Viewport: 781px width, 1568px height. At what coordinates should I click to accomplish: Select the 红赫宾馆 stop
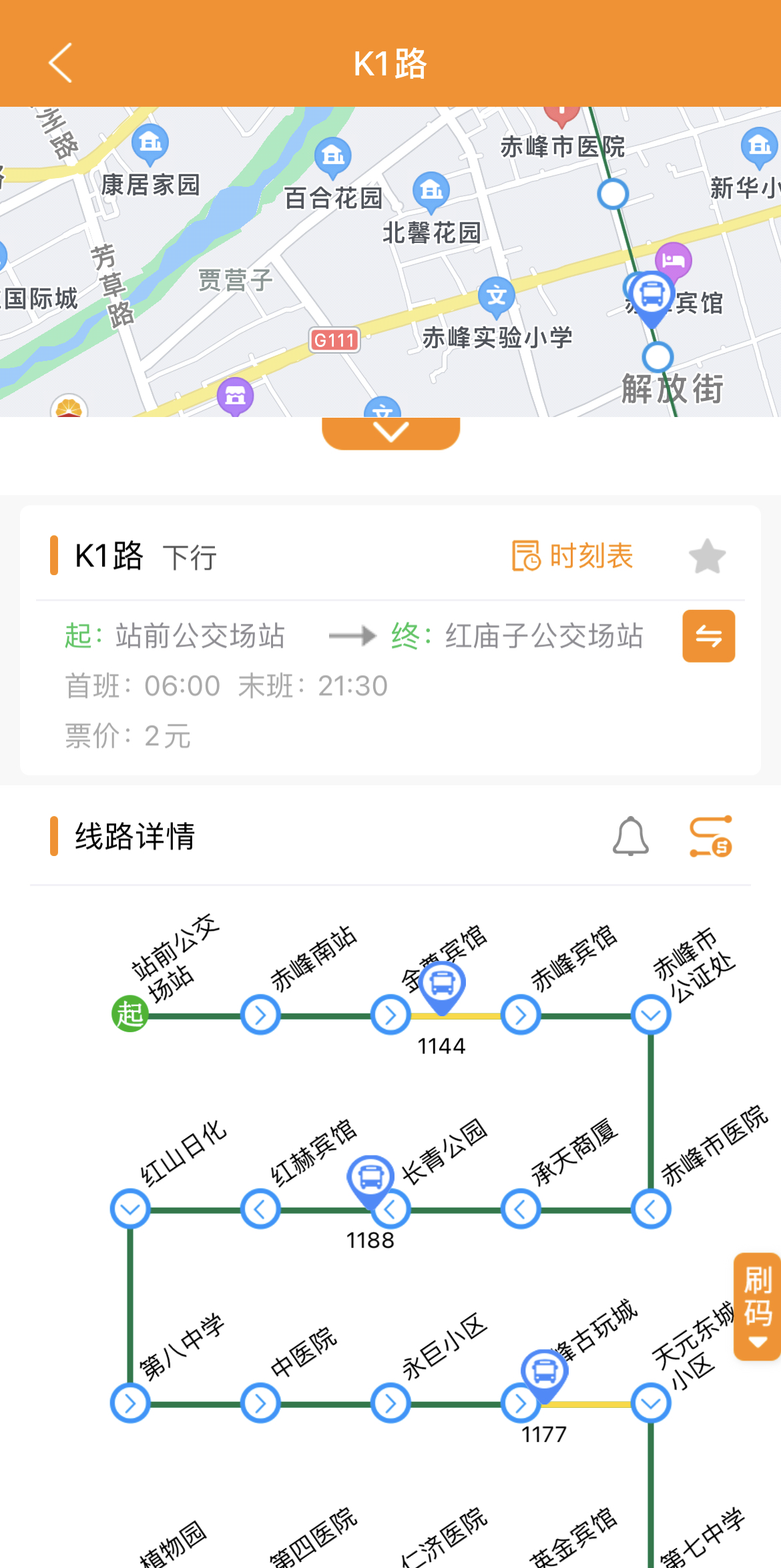(260, 1209)
